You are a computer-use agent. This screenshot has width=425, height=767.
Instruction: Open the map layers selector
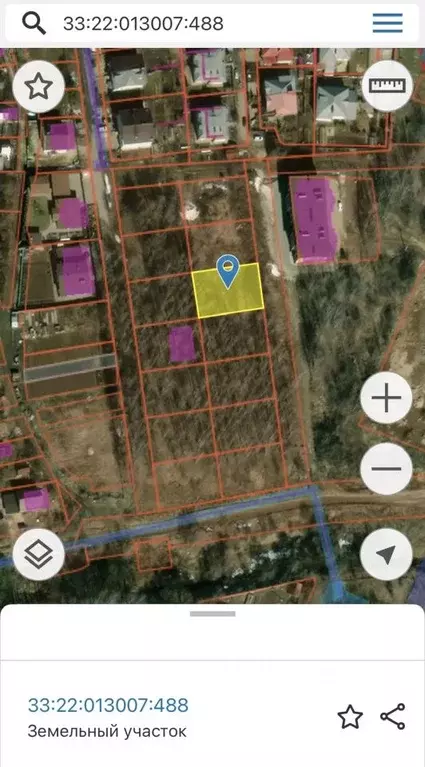38,555
